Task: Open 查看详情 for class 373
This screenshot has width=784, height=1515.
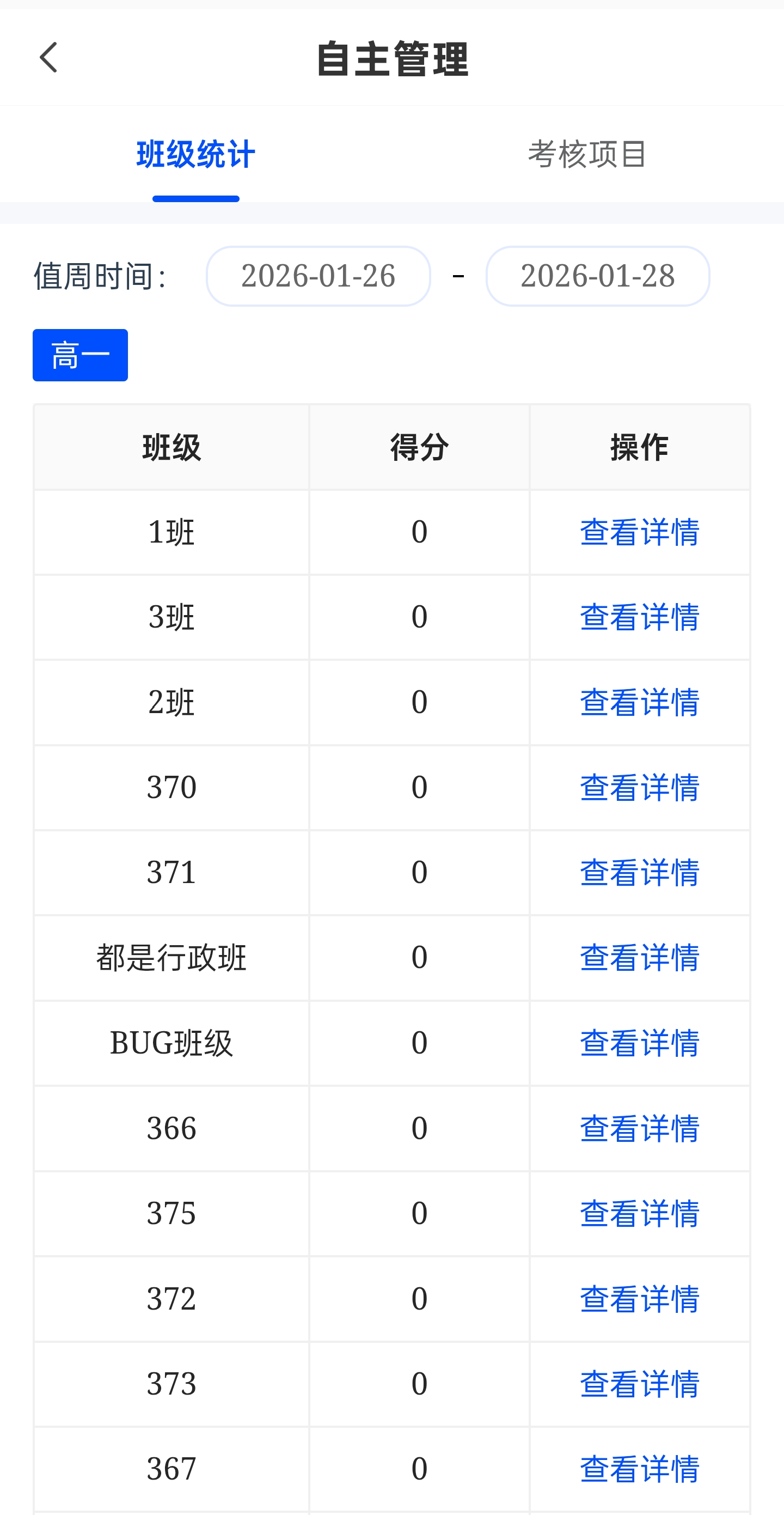Action: [x=639, y=1384]
